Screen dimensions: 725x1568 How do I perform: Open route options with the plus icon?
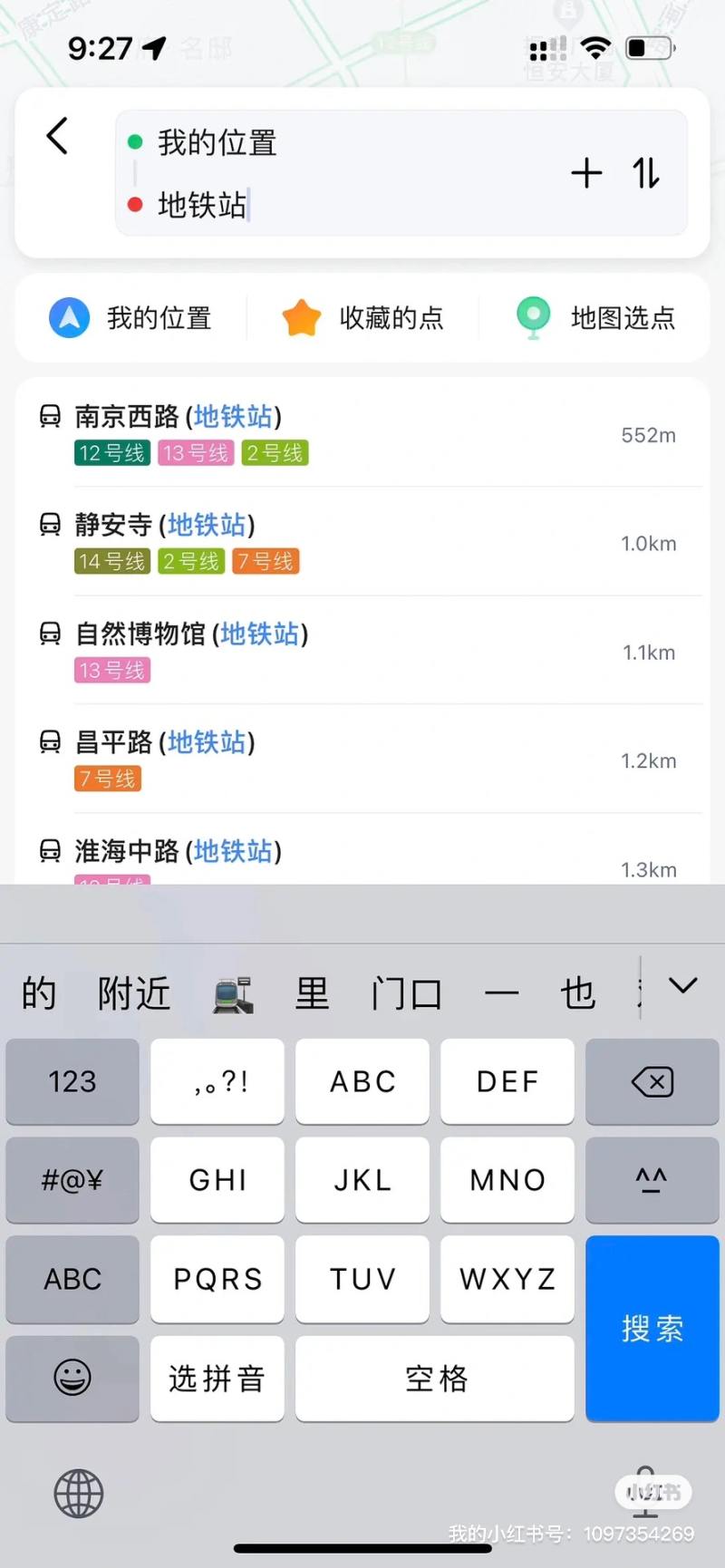tap(587, 173)
